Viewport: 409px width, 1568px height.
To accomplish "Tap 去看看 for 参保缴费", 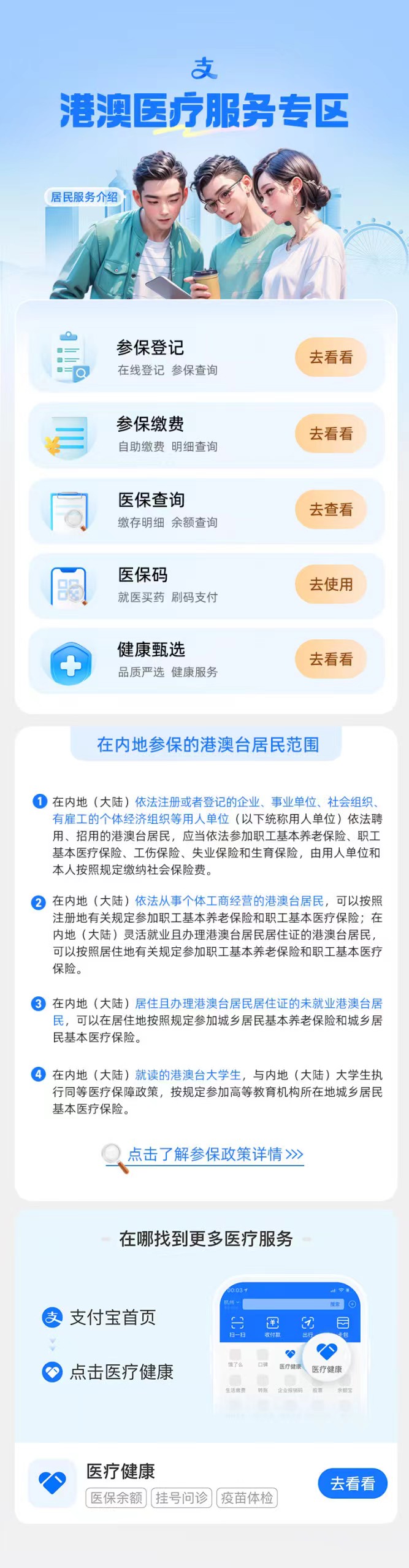I will 331,434.
